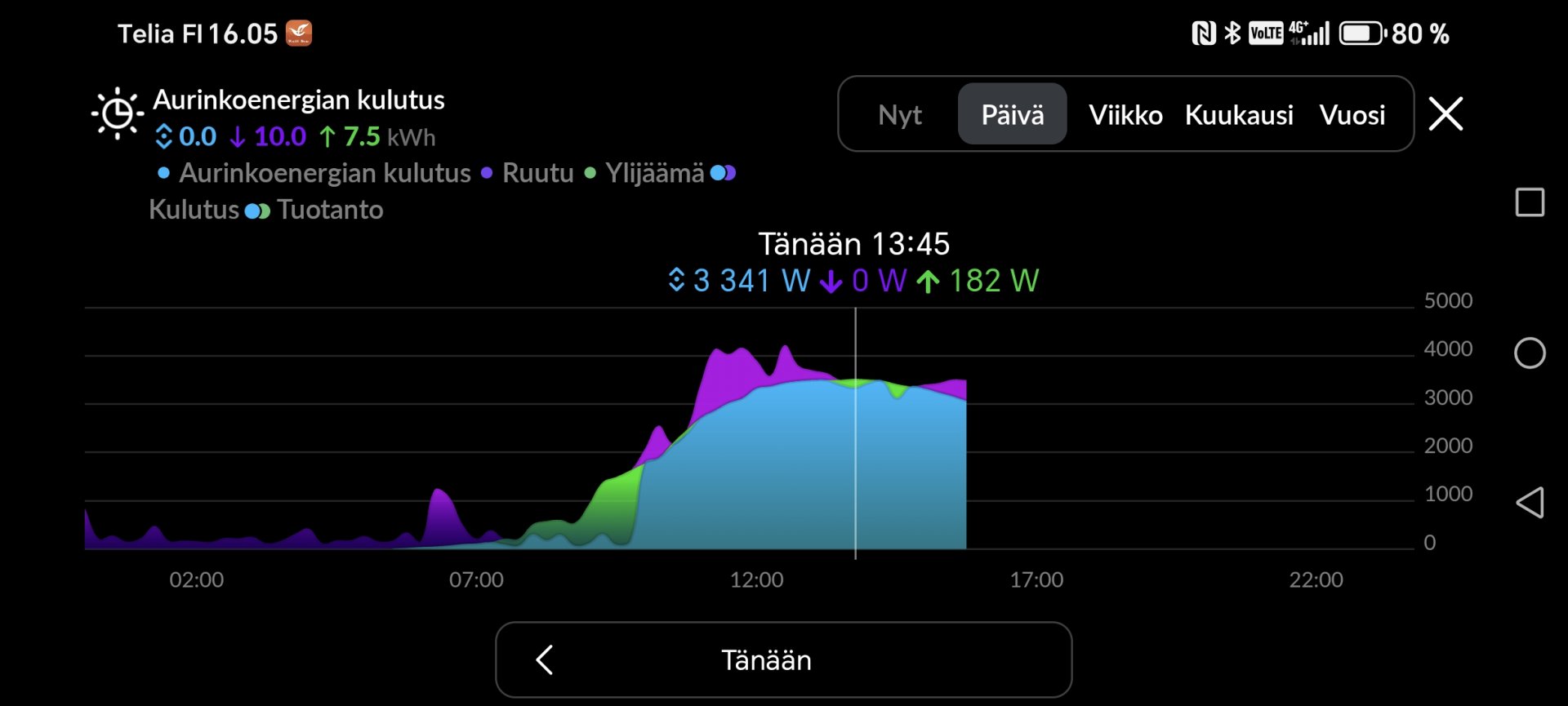Switch to the Viikko view
Image resolution: width=1568 pixels, height=706 pixels.
(1125, 115)
